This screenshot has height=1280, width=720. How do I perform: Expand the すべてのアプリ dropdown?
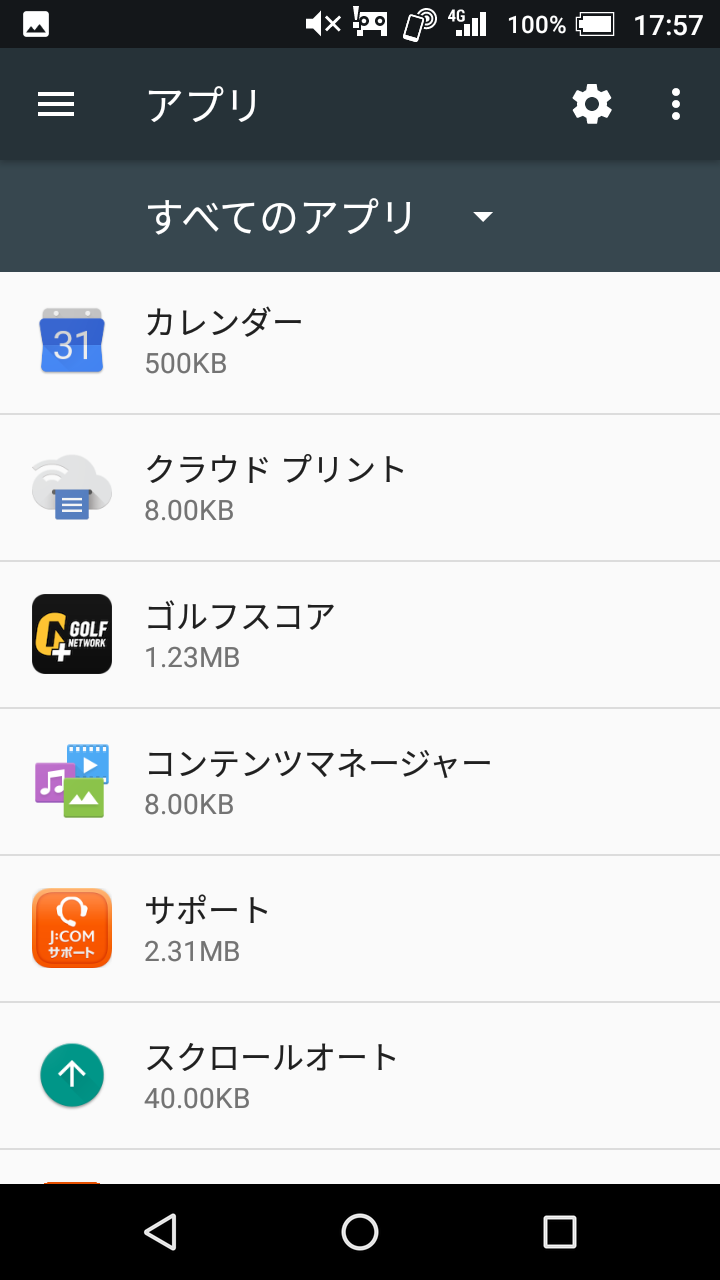320,217
